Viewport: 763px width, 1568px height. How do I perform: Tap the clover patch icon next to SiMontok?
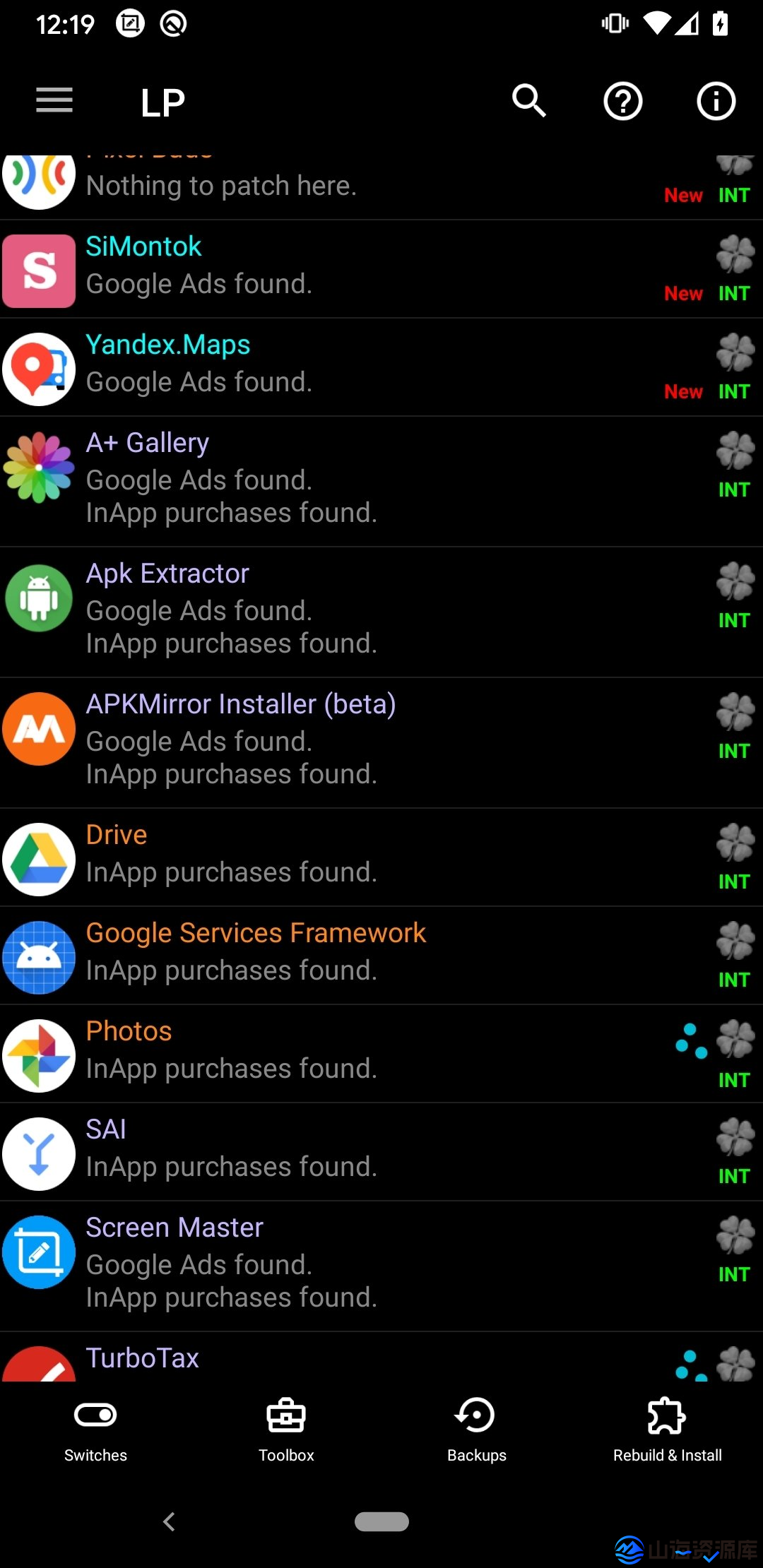pyautogui.click(x=735, y=253)
